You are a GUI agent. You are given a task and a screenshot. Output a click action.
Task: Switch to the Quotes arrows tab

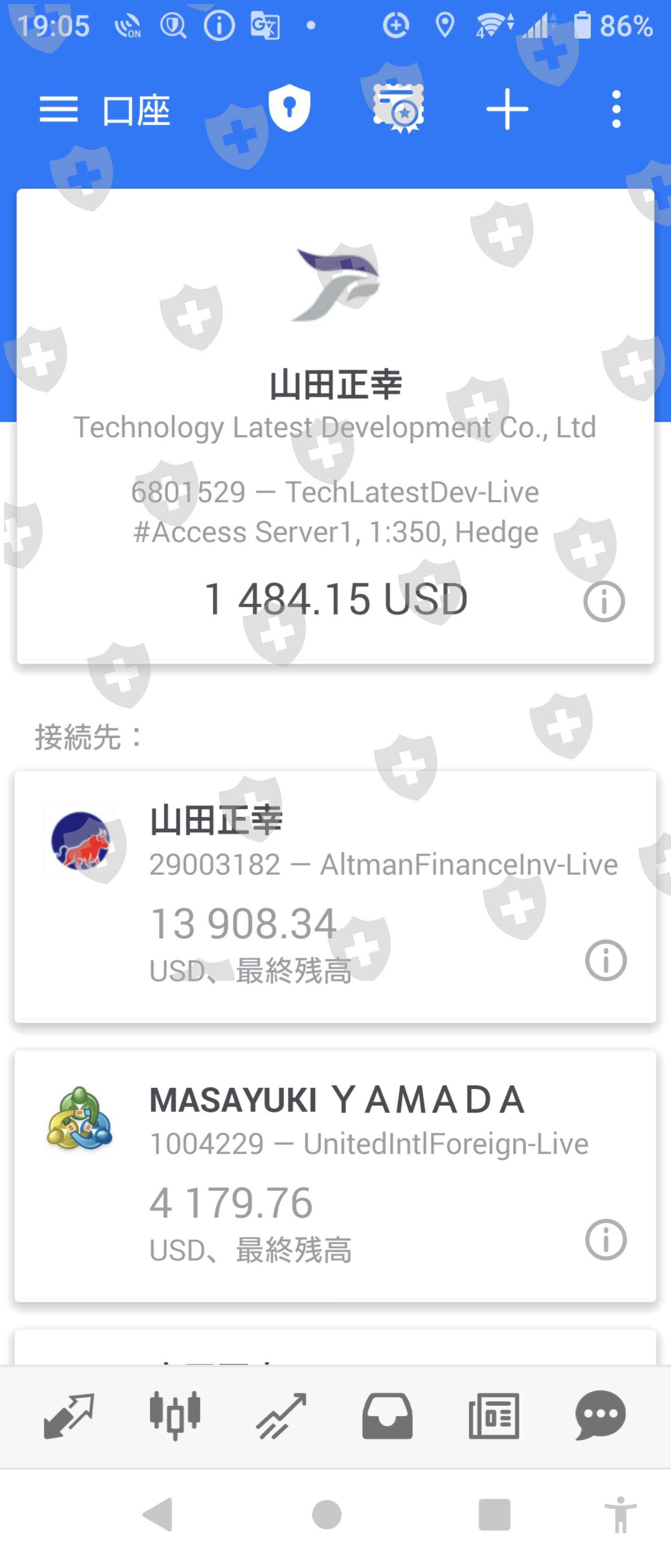(69, 1416)
